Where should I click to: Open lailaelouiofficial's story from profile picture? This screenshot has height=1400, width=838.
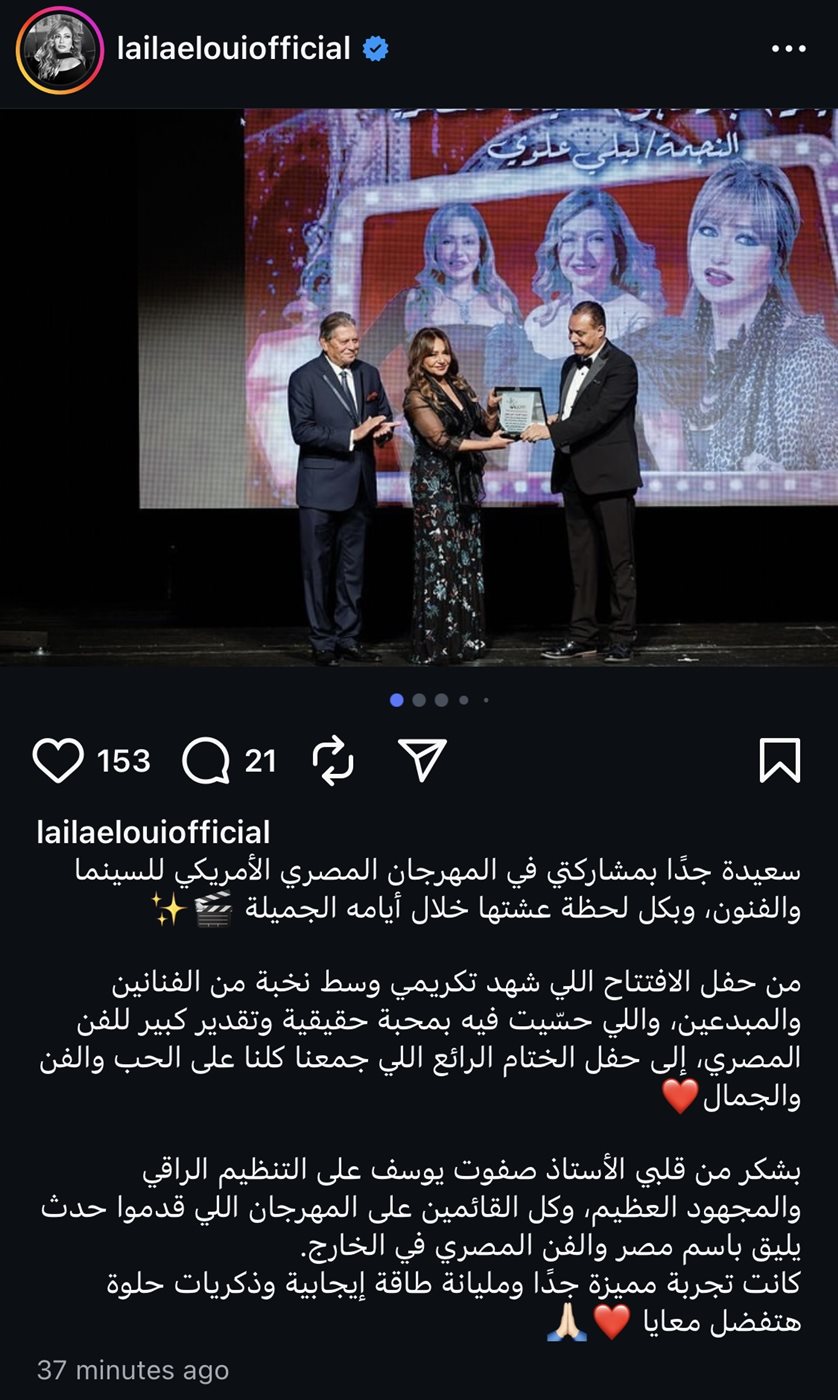pos(60,49)
